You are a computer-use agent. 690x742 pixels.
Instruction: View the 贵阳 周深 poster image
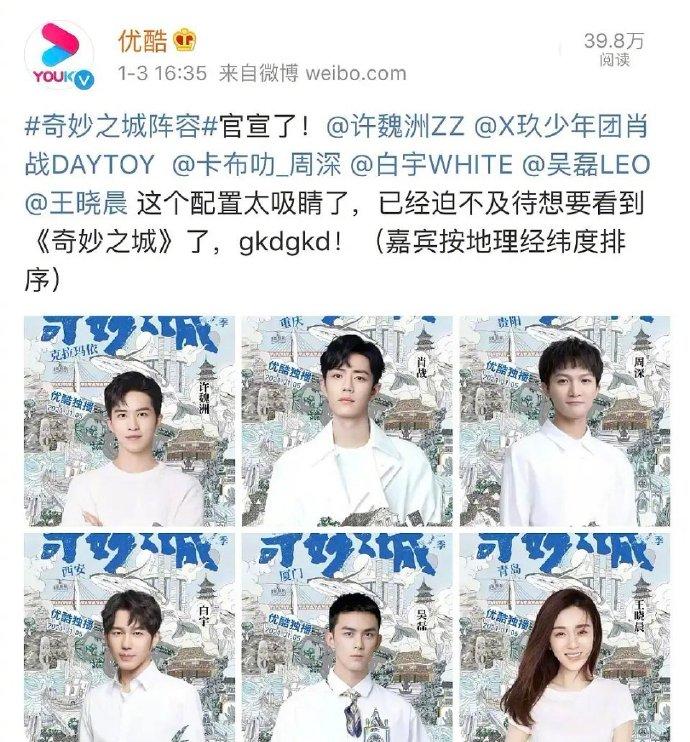click(564, 421)
